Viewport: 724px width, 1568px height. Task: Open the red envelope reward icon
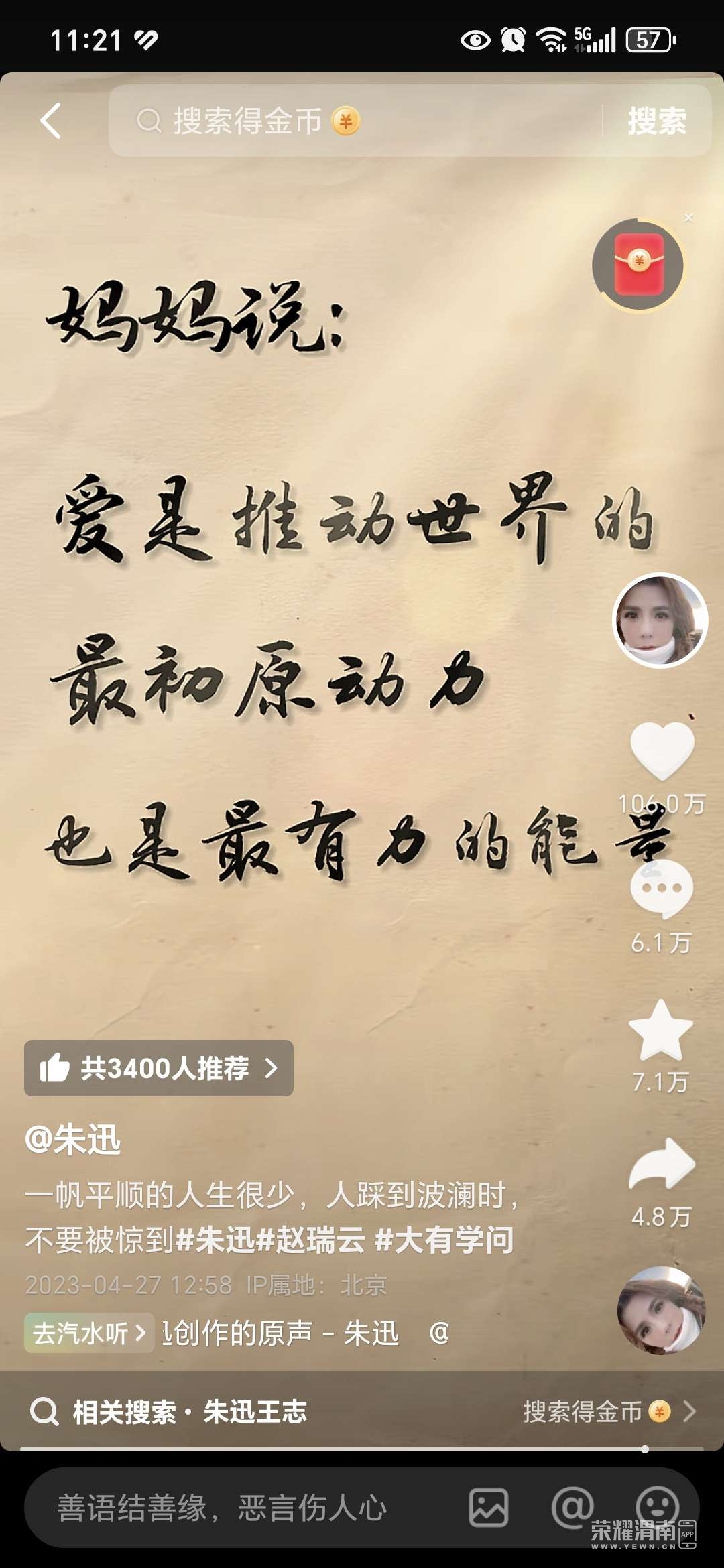coord(638,265)
